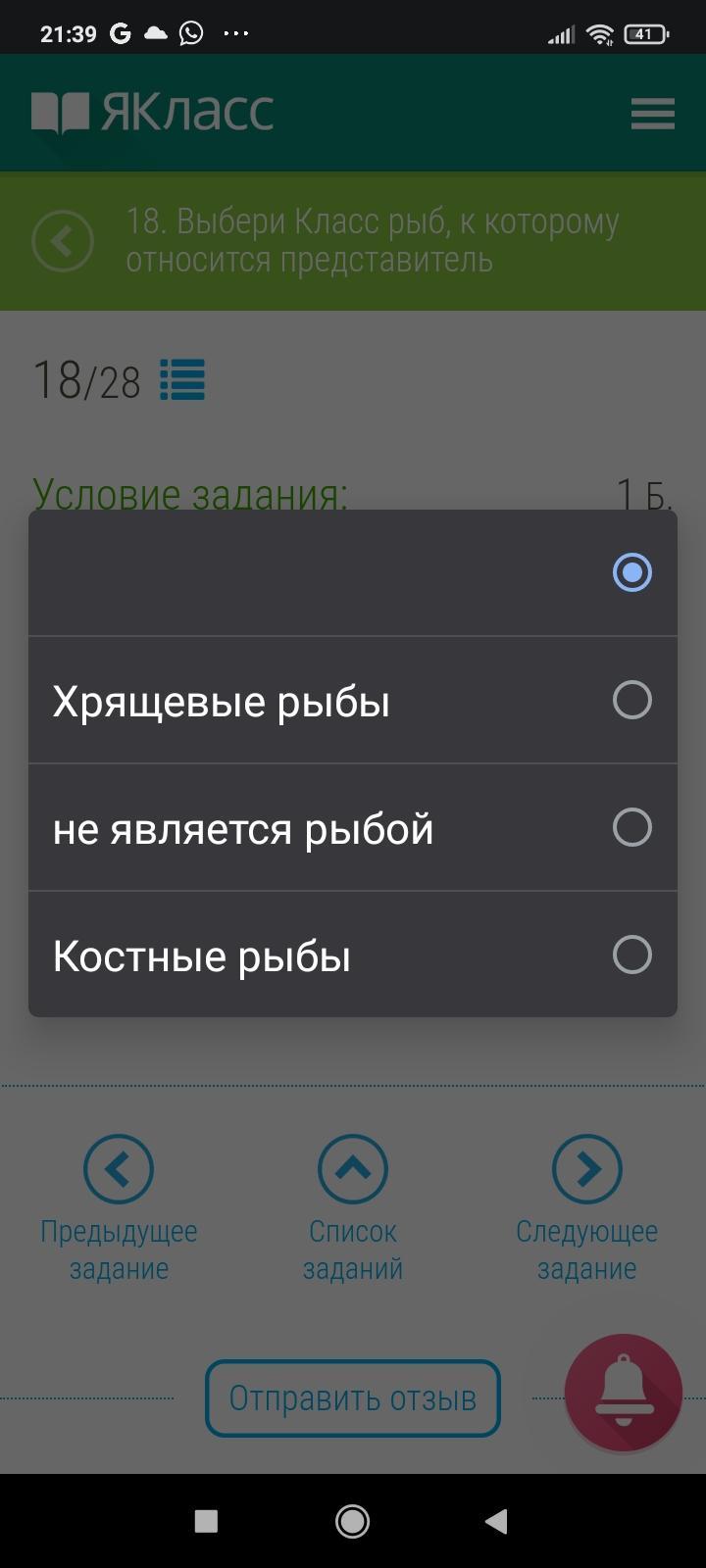
Task: Tap the system home button
Action: (x=353, y=1521)
